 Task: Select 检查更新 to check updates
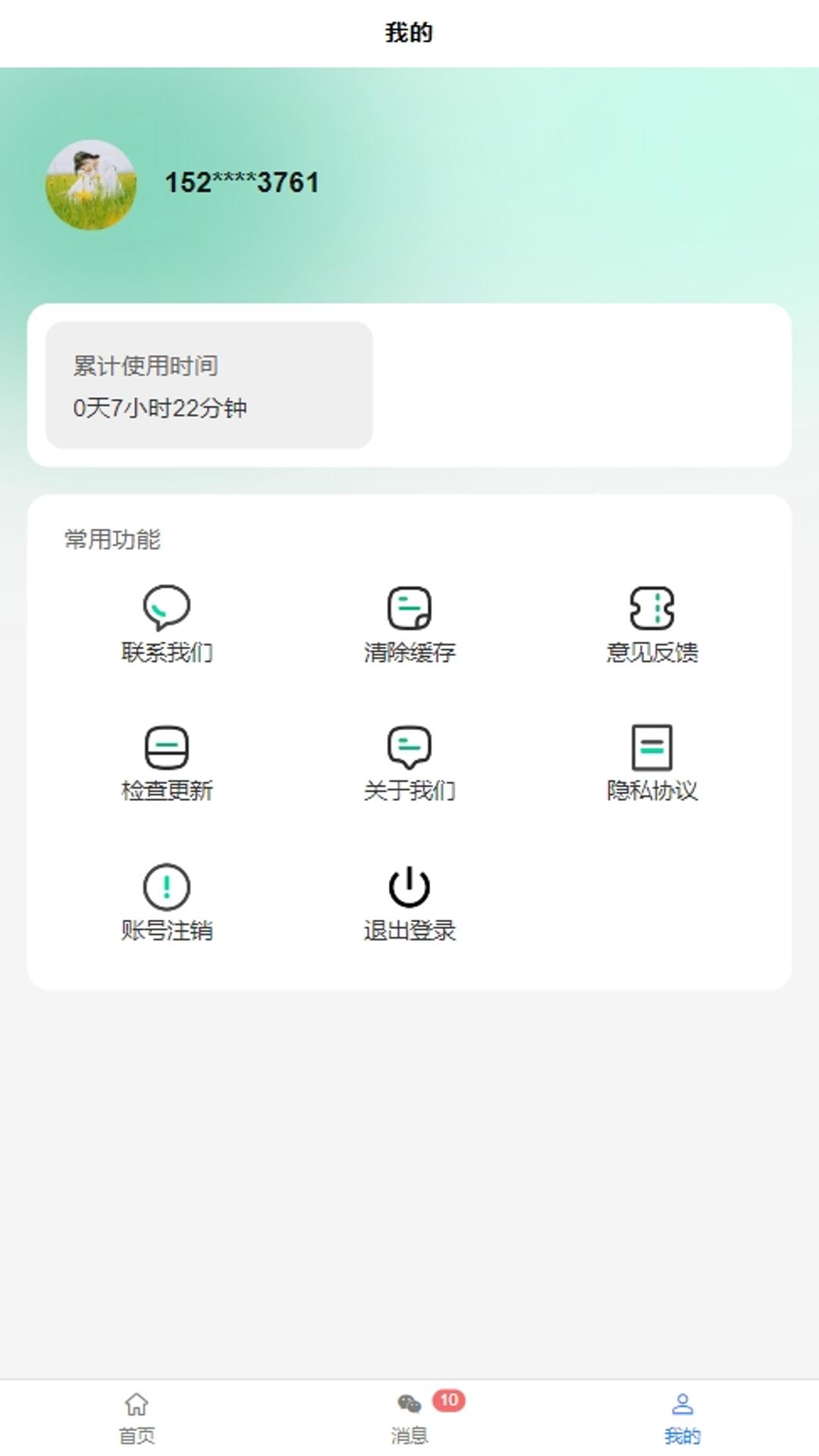167,762
